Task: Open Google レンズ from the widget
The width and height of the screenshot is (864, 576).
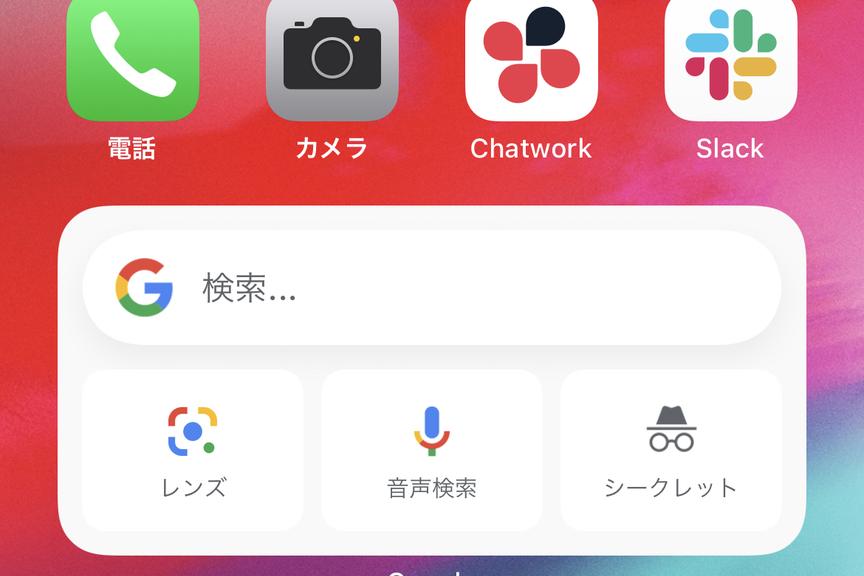Action: [x=193, y=450]
